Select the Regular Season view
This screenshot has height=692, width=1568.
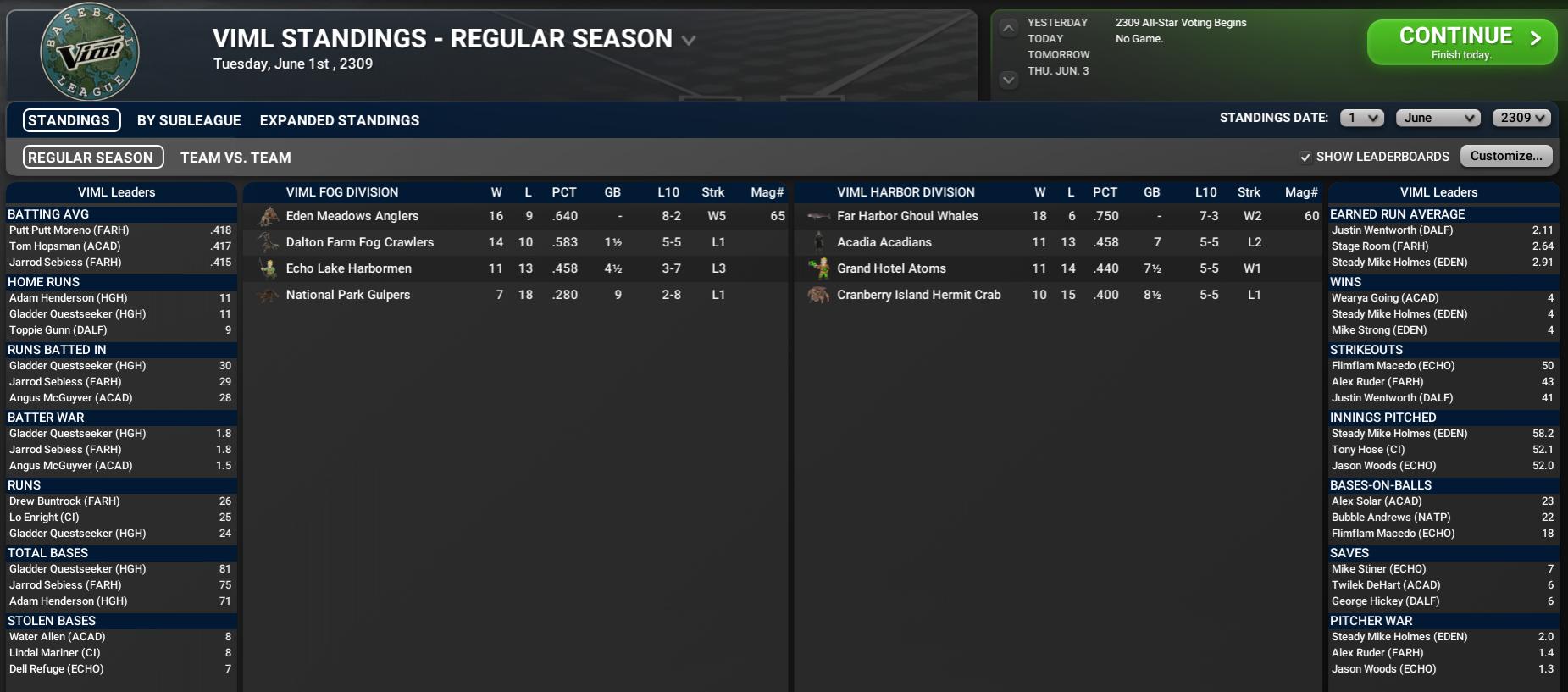91,158
